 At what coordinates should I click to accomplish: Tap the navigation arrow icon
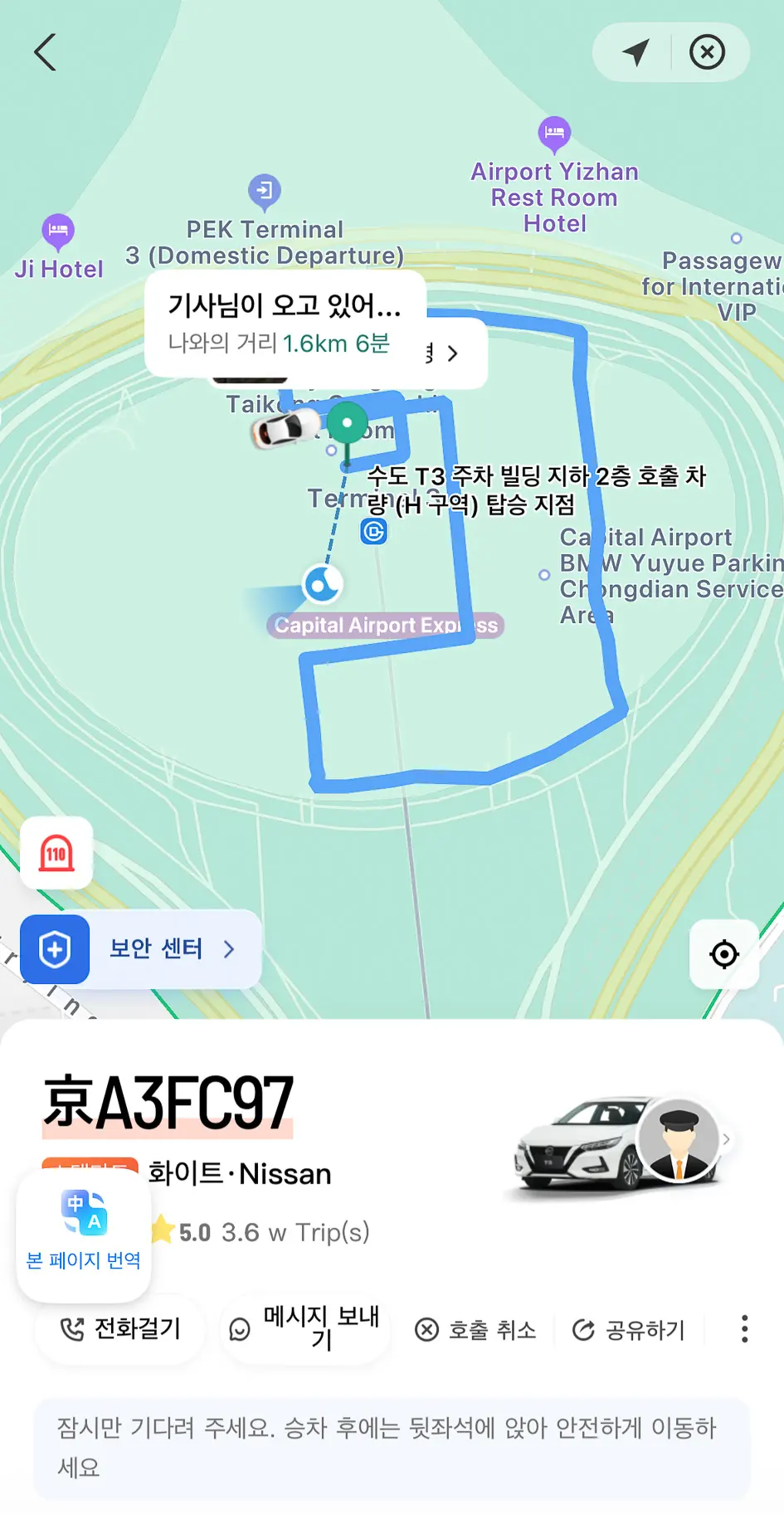[x=635, y=52]
